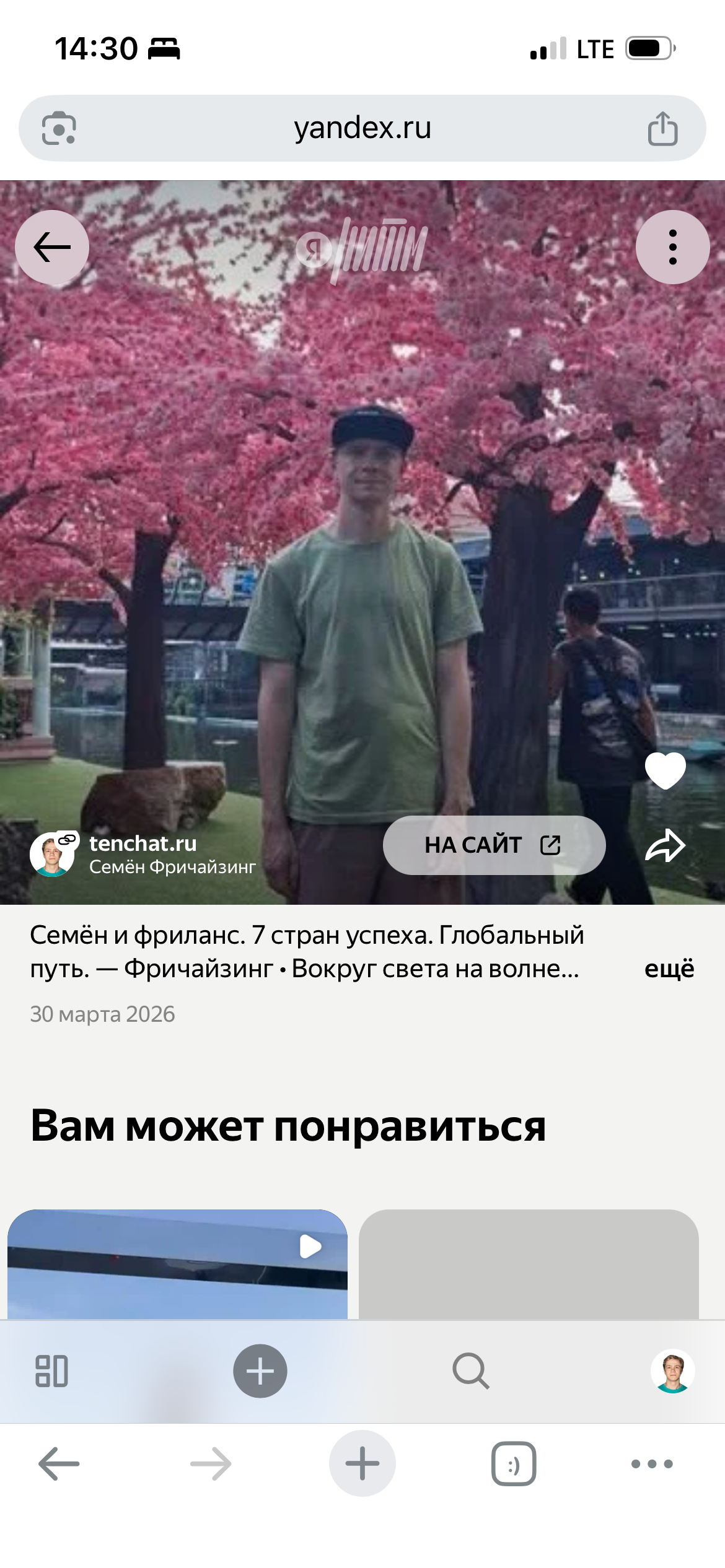Open the tenchat.ru source link
This screenshot has width=725, height=1568.
pyautogui.click(x=143, y=843)
